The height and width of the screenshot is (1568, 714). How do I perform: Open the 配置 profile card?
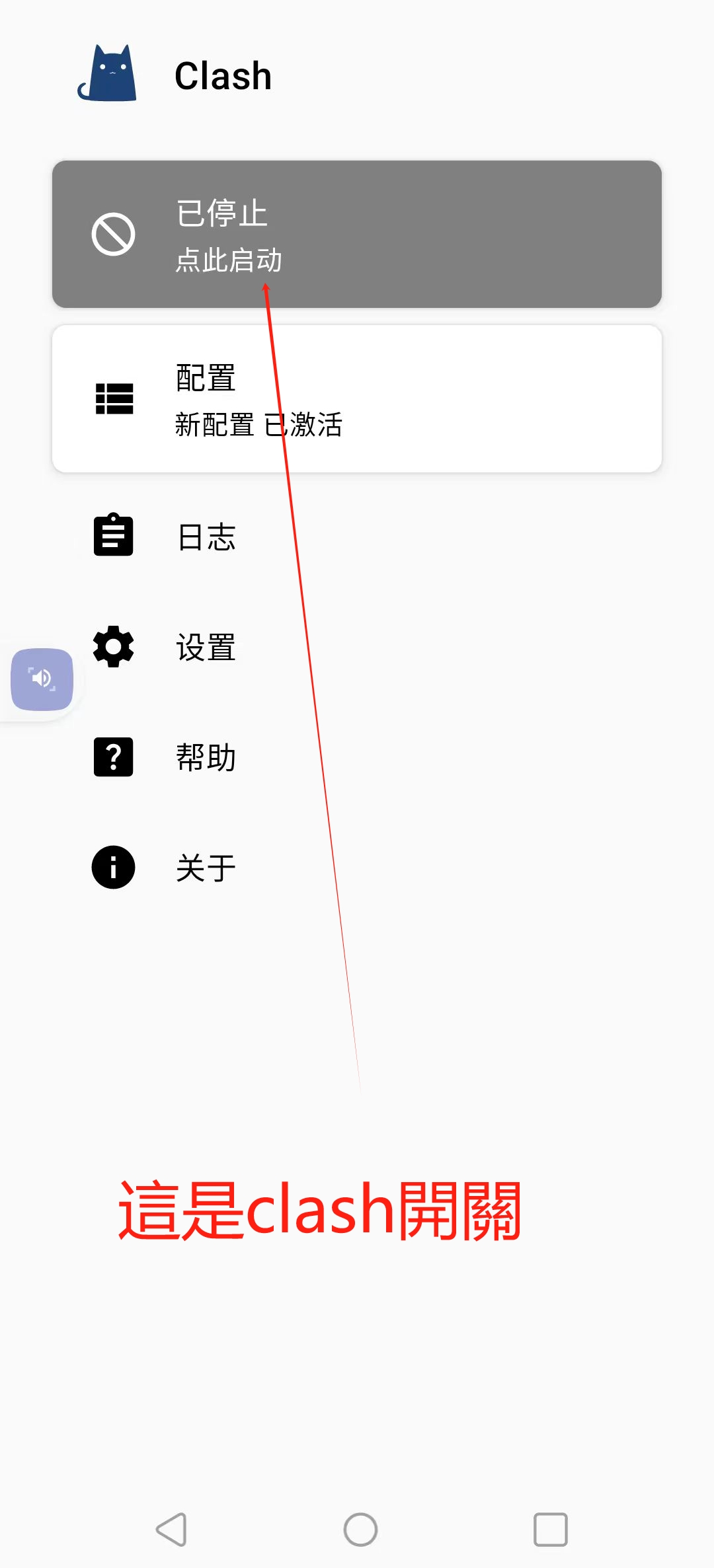(357, 398)
